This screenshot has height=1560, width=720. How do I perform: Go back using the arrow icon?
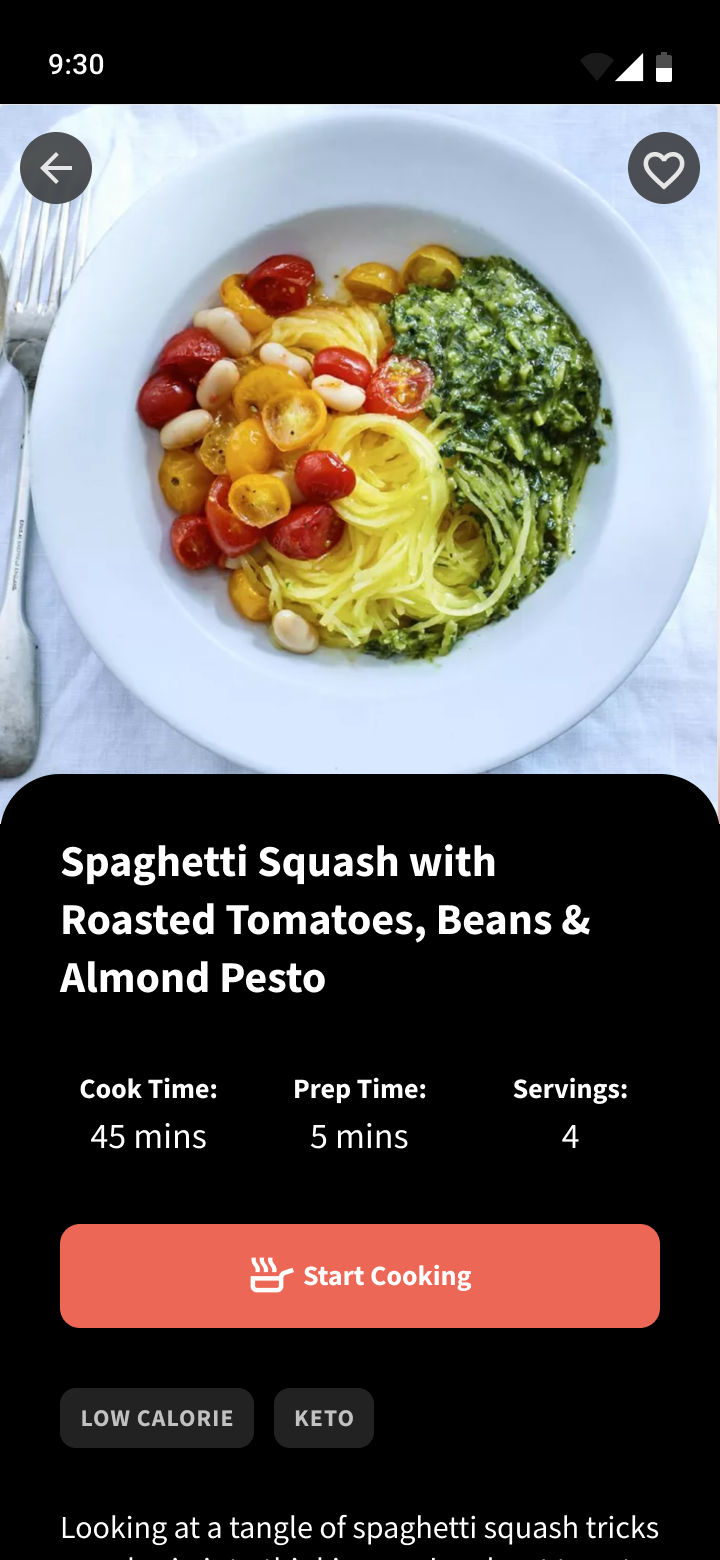coord(56,168)
